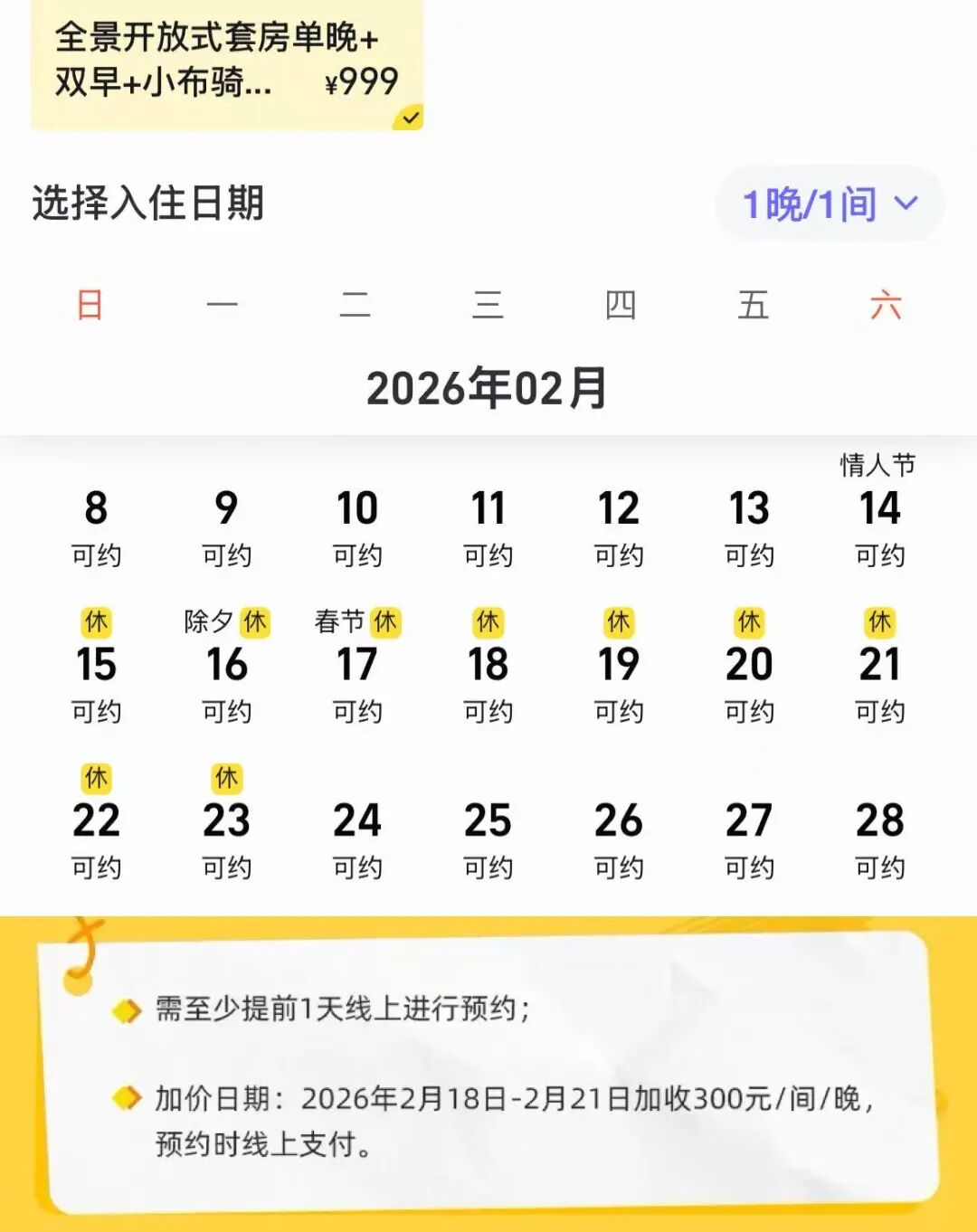Select February 27 for check-in
The height and width of the screenshot is (1232, 977).
[x=749, y=837]
